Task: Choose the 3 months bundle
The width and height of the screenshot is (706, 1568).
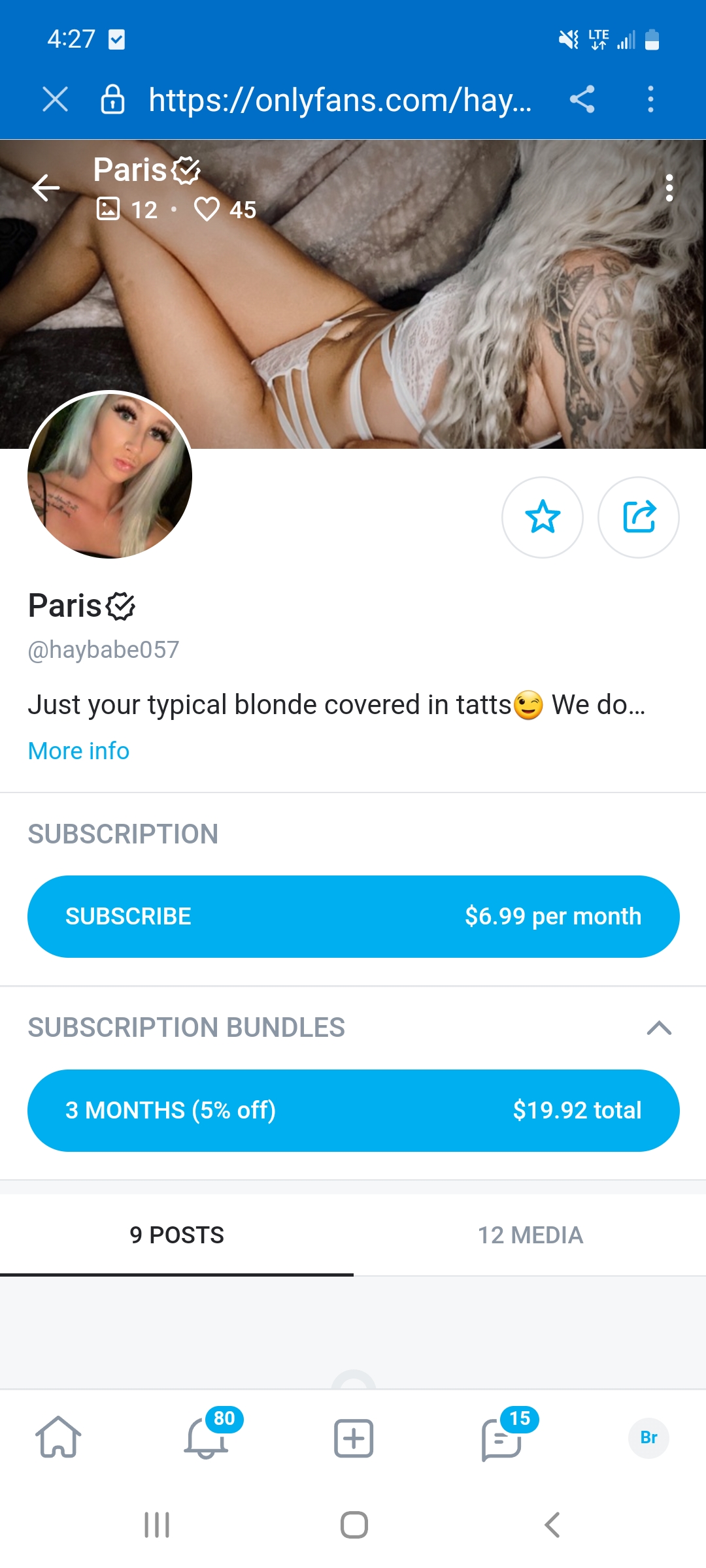Action: (x=353, y=1111)
